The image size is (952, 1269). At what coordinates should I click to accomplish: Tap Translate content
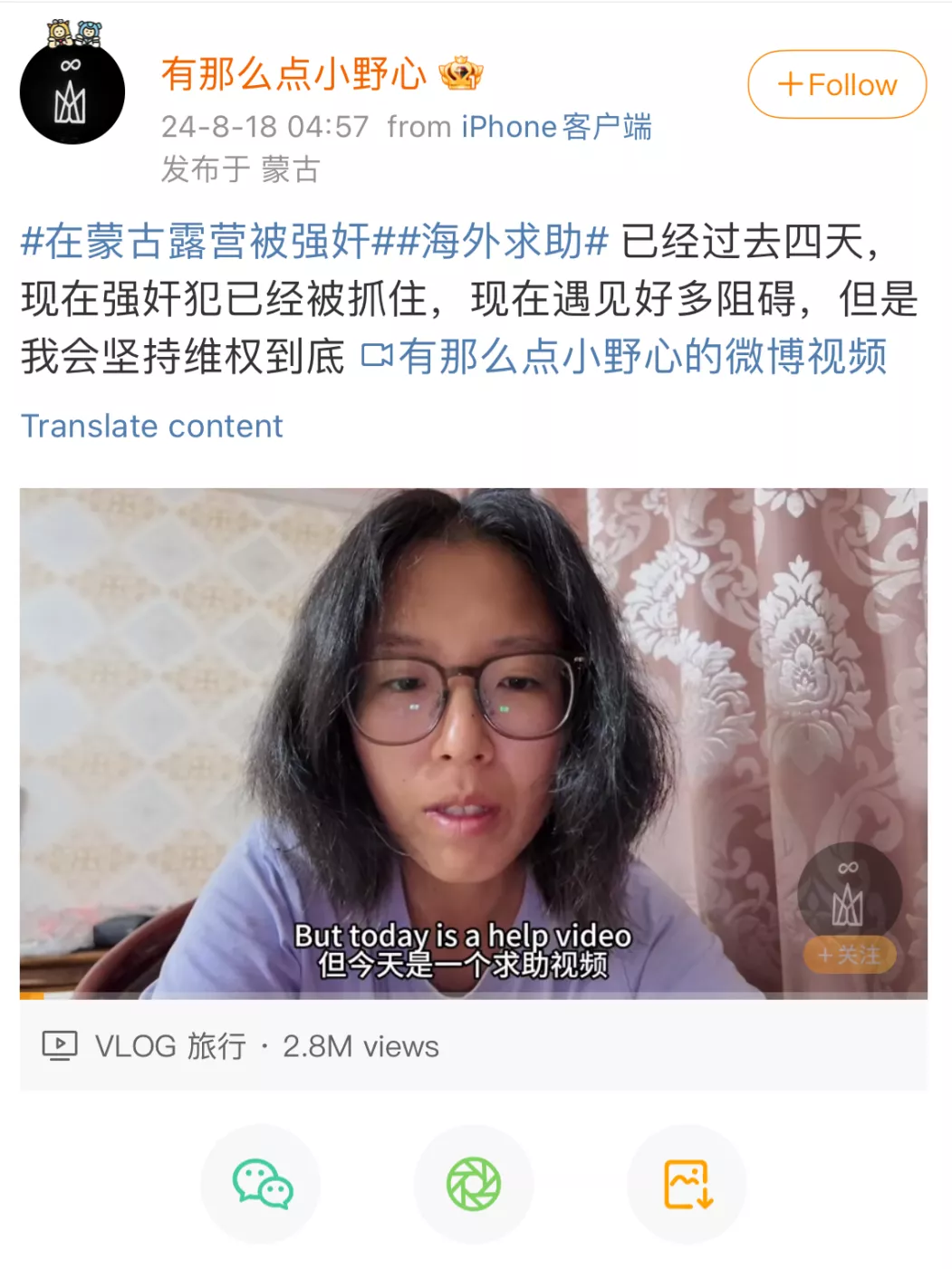coord(151,426)
